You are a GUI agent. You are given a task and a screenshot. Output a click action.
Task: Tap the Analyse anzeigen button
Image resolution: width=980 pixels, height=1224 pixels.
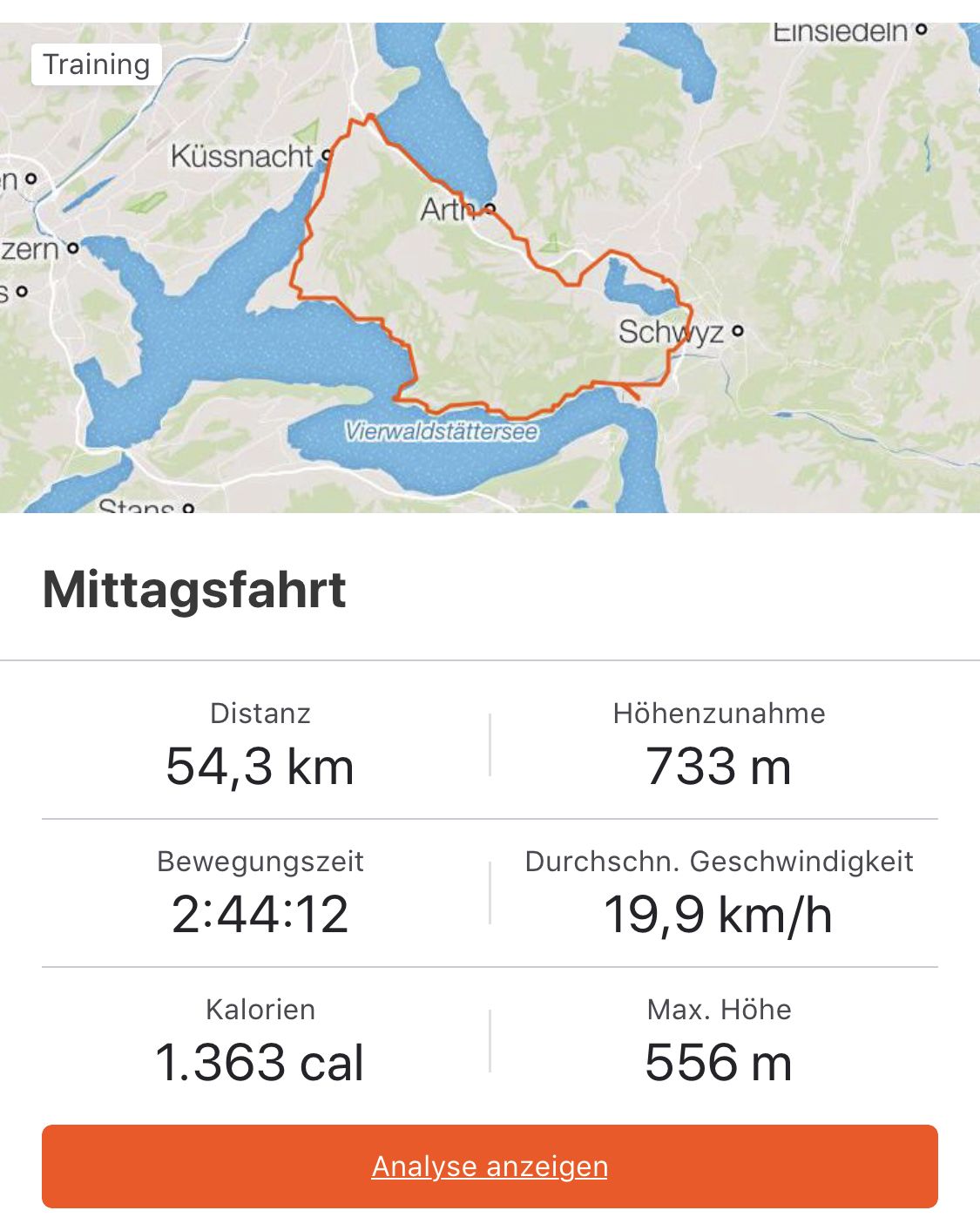click(490, 1166)
